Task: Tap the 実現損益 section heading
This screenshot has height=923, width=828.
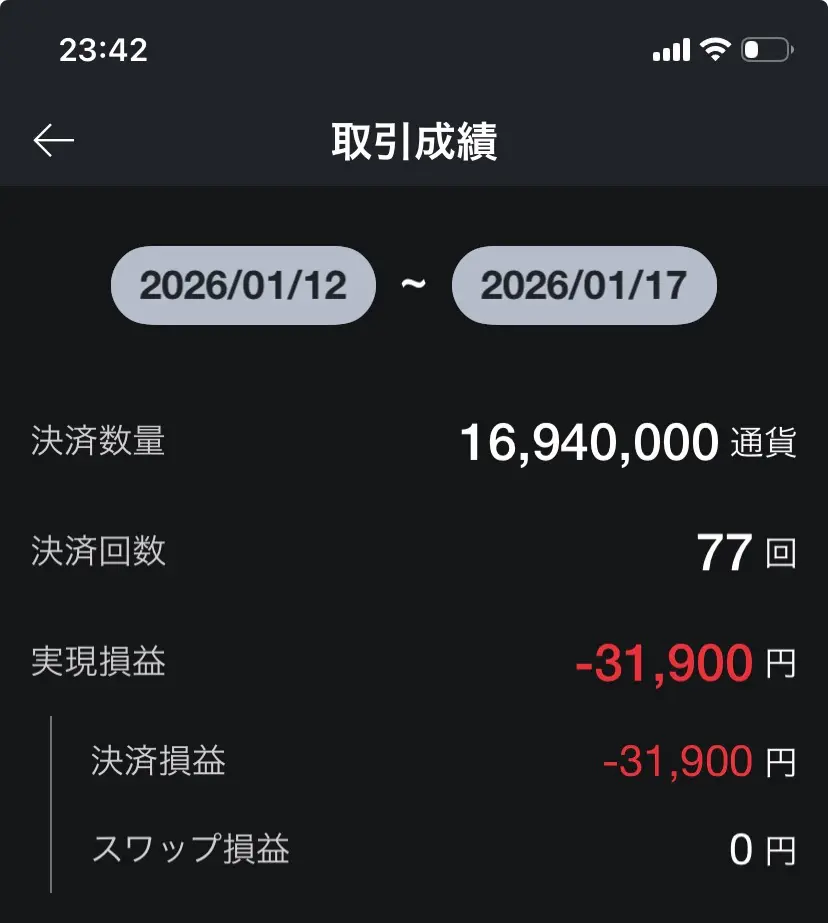Action: pyautogui.click(x=98, y=661)
